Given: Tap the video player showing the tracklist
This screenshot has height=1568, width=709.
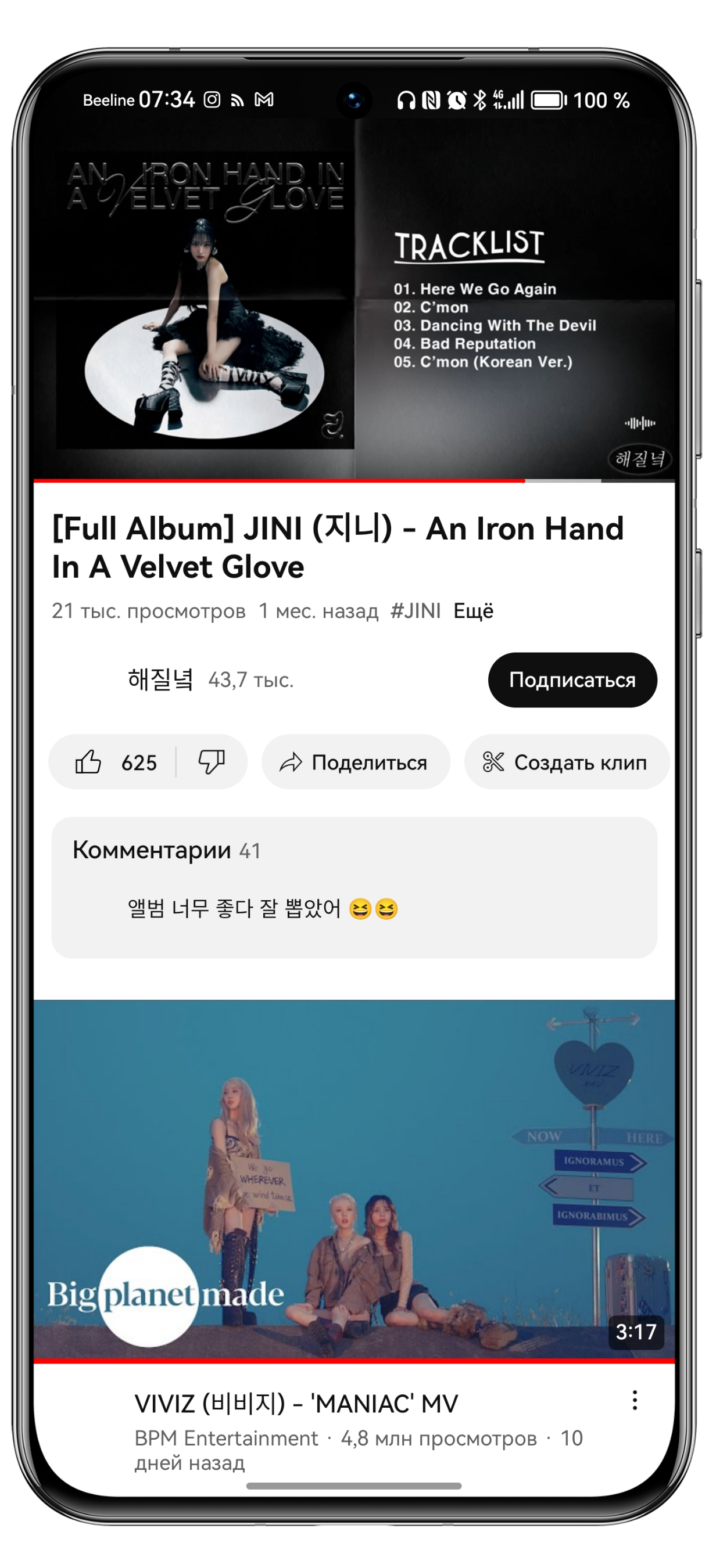Looking at the screenshot, I should click(354, 299).
